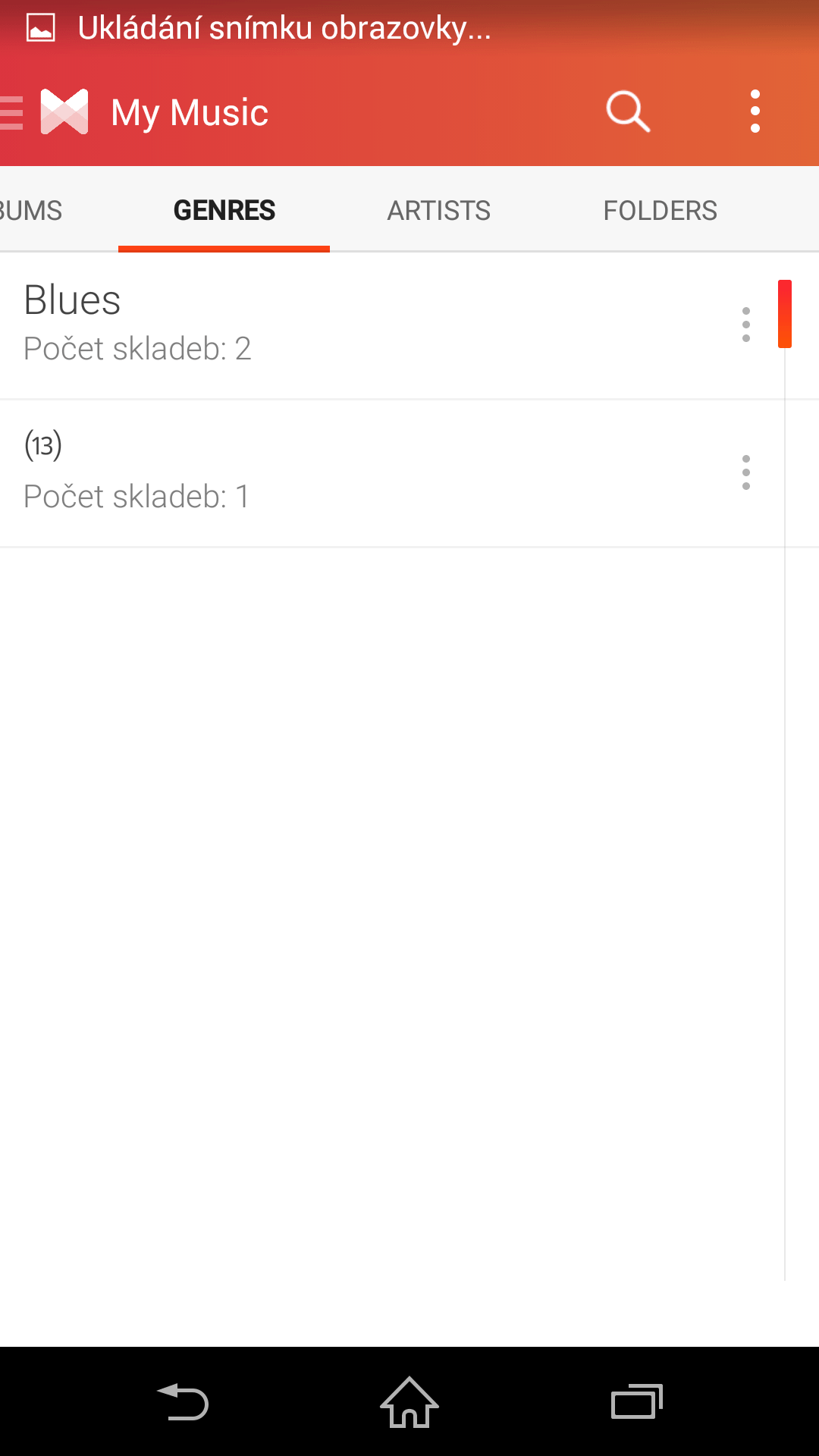Screen dimensions: 819x1456
Task: Select the Genres tab
Action: coord(224,210)
